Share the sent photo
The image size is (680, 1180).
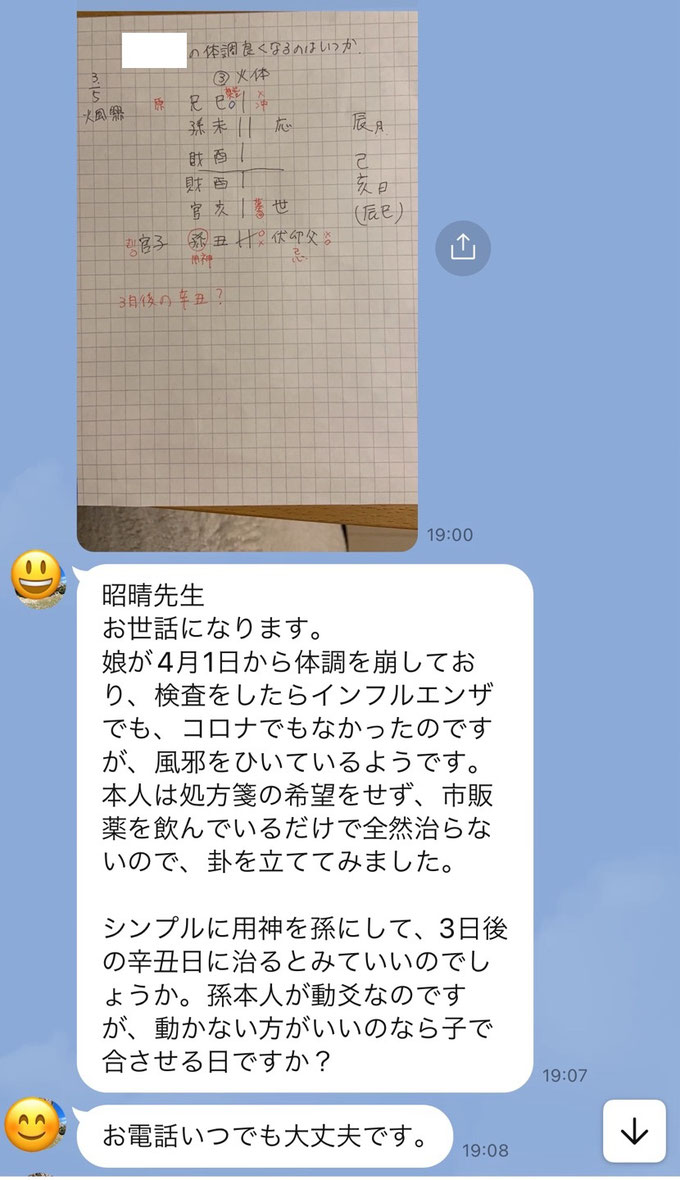[463, 246]
